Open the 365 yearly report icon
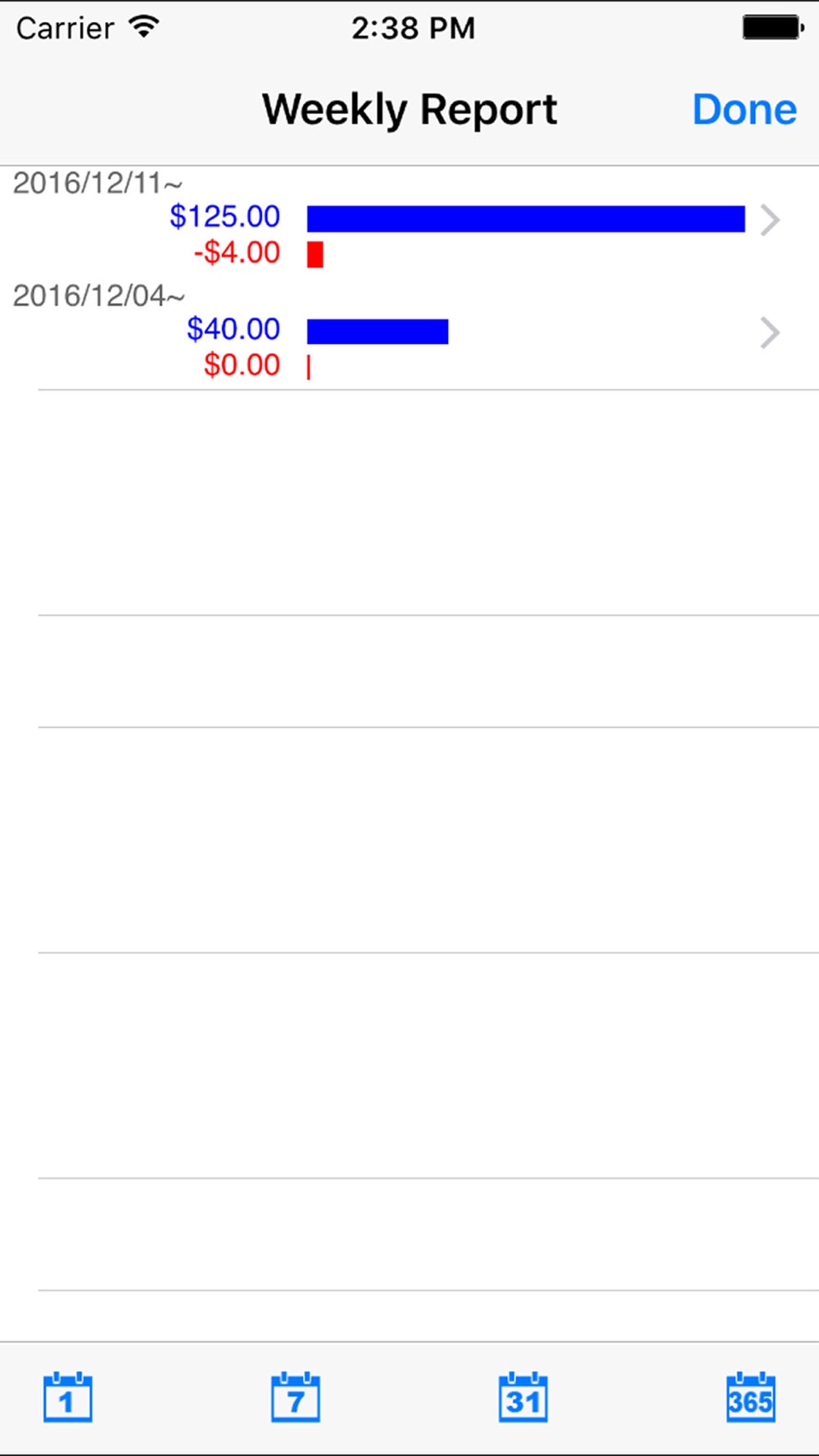Screen dimensions: 819x1456 click(751, 1398)
